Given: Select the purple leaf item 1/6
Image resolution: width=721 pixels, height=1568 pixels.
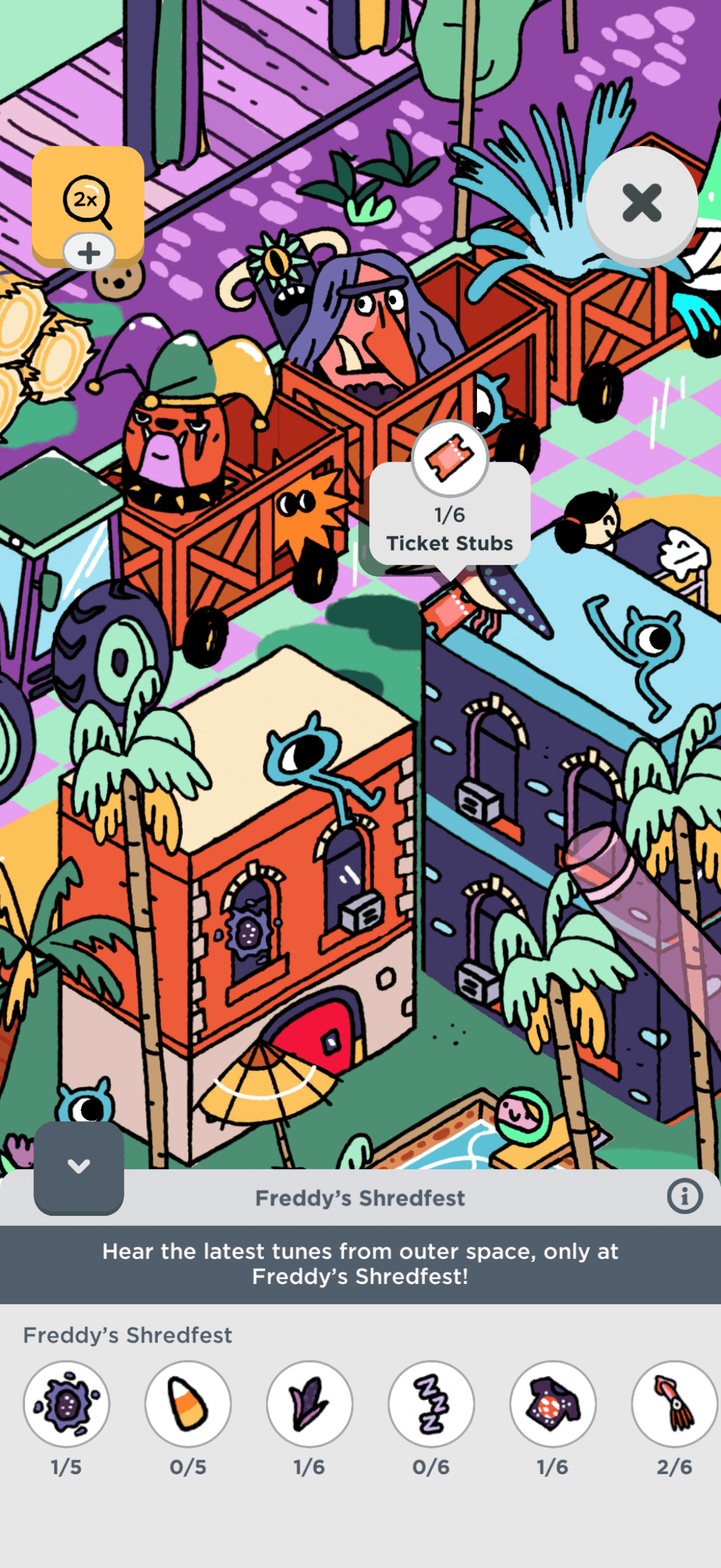Looking at the screenshot, I should point(309,1404).
